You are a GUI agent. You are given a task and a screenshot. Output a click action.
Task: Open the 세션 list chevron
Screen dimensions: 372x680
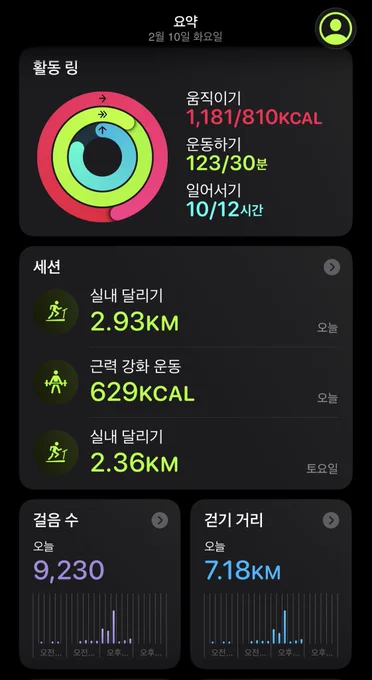click(x=332, y=268)
